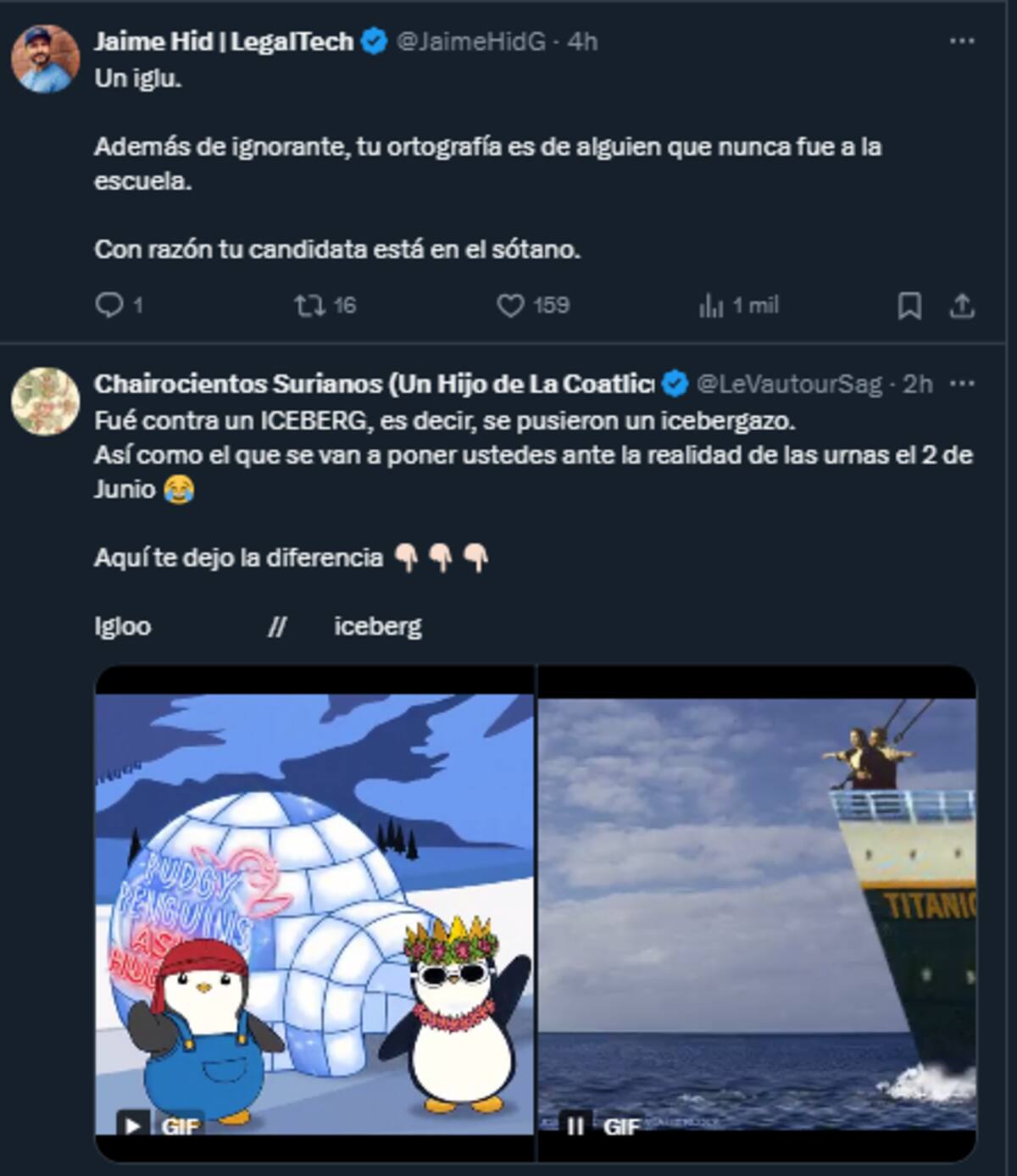Open Jaime Hid's profile picture
The height and width of the screenshot is (1176, 1017).
pyautogui.click(x=45, y=58)
